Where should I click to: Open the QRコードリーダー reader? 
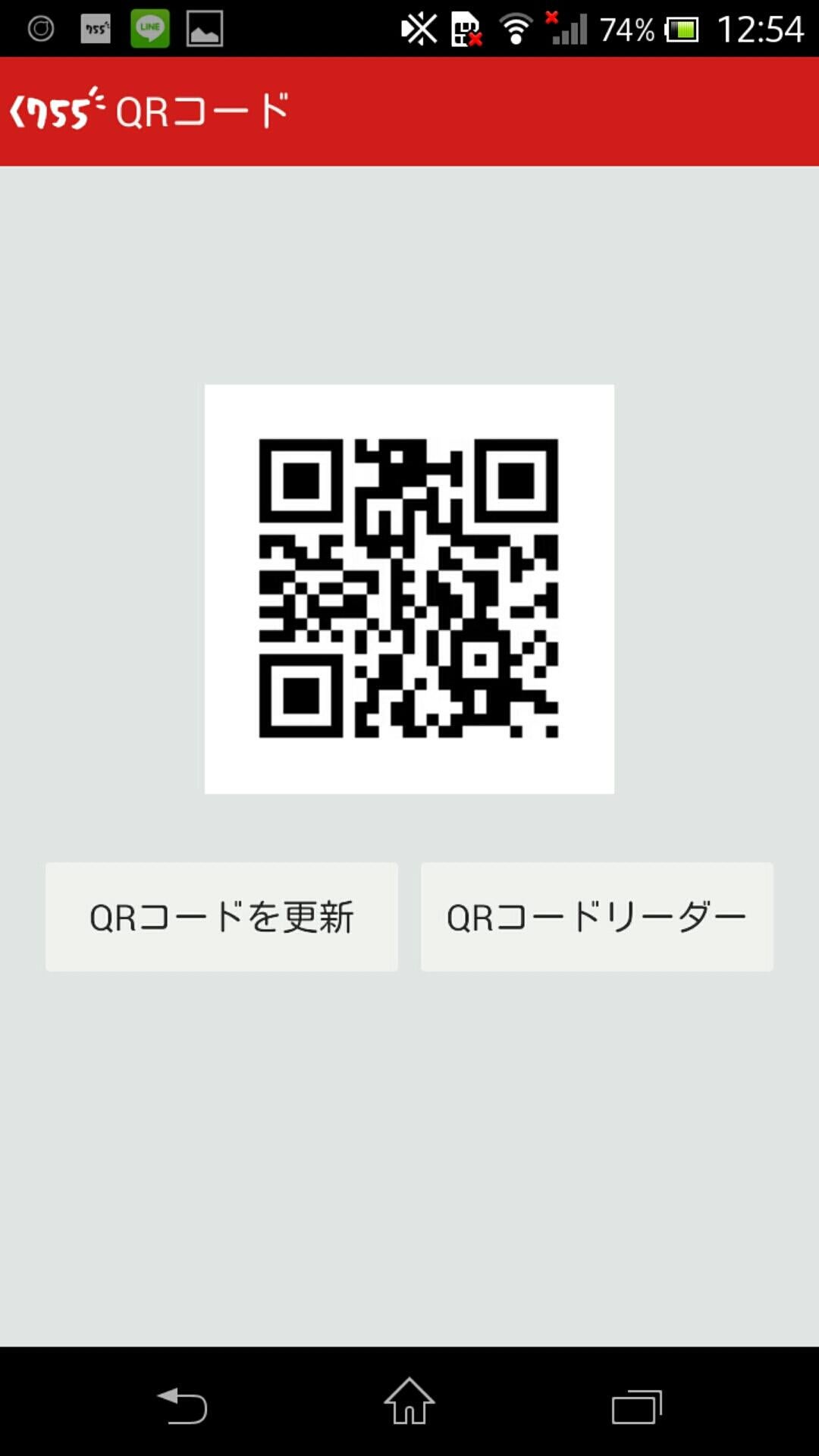click(x=596, y=916)
